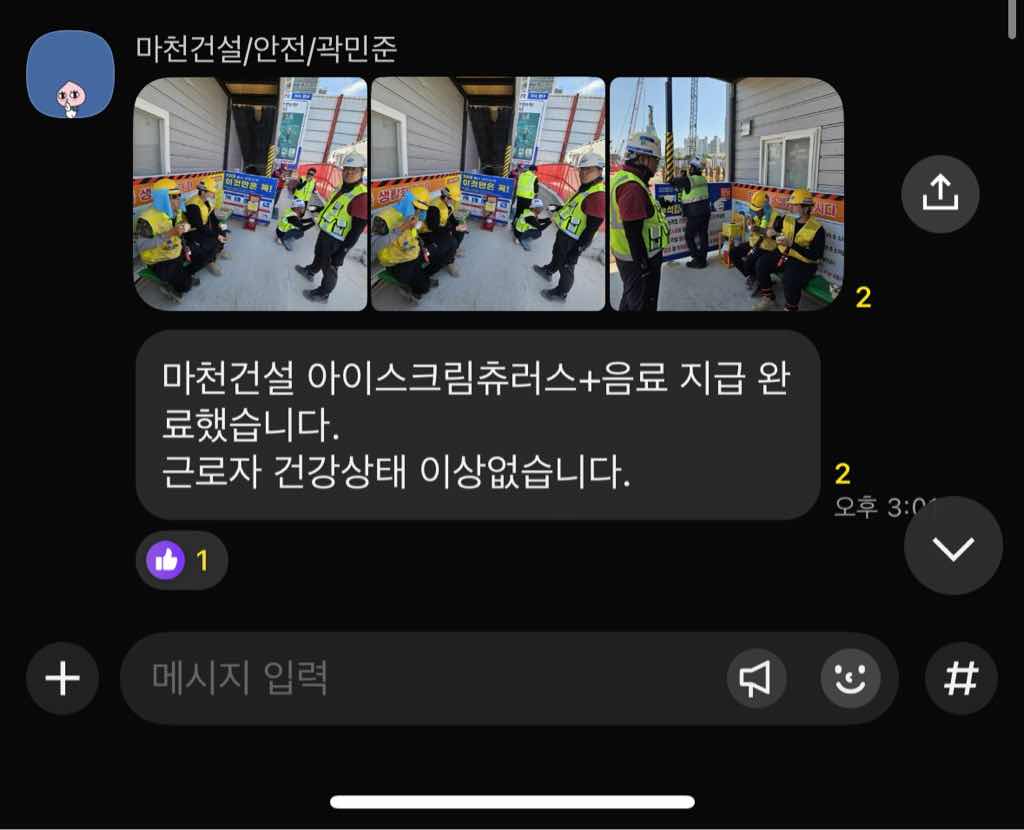This screenshot has height=830, width=1024.
Task: Share the photo message
Action: click(x=939, y=194)
